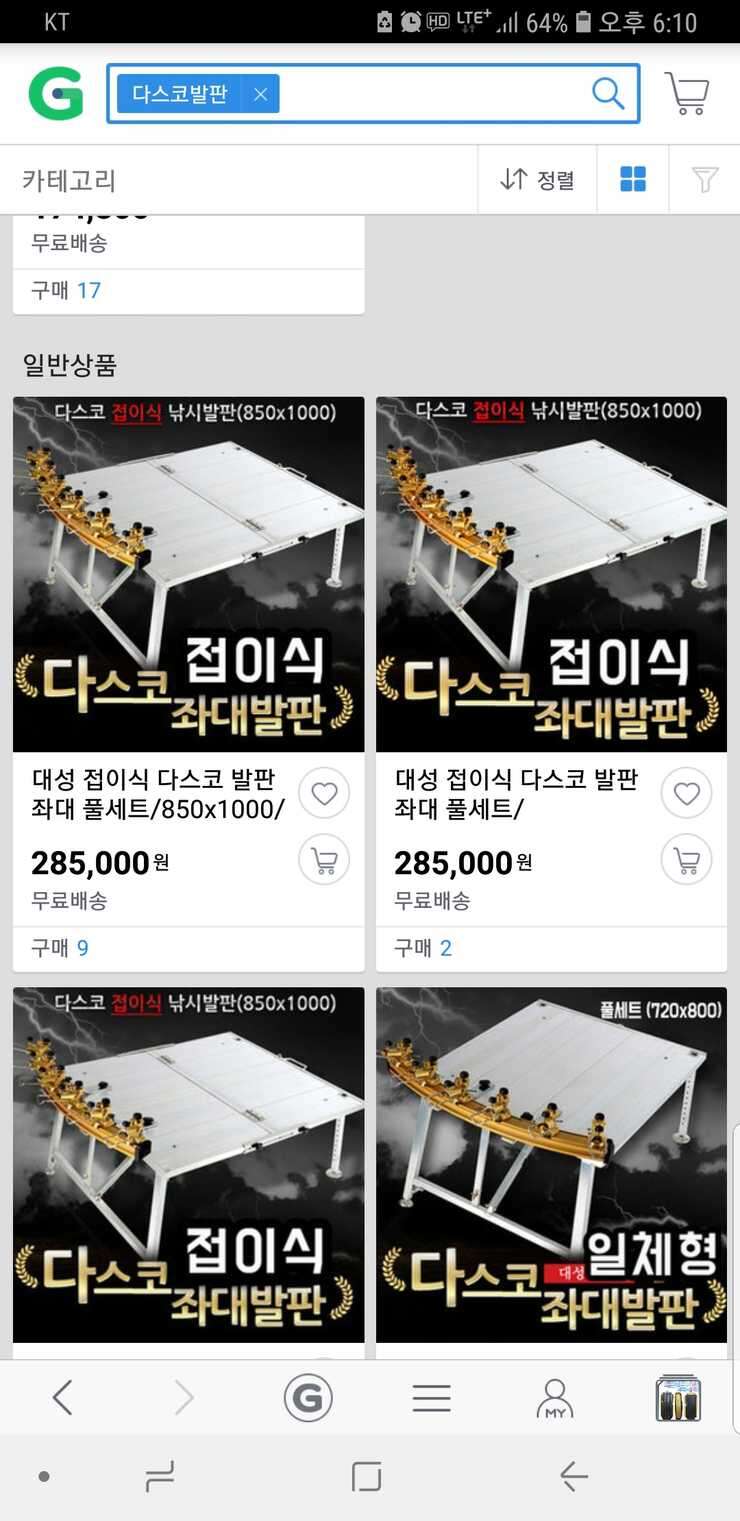Remove the 다스코발판 search keyword chip
740x1521 pixels.
coord(260,94)
